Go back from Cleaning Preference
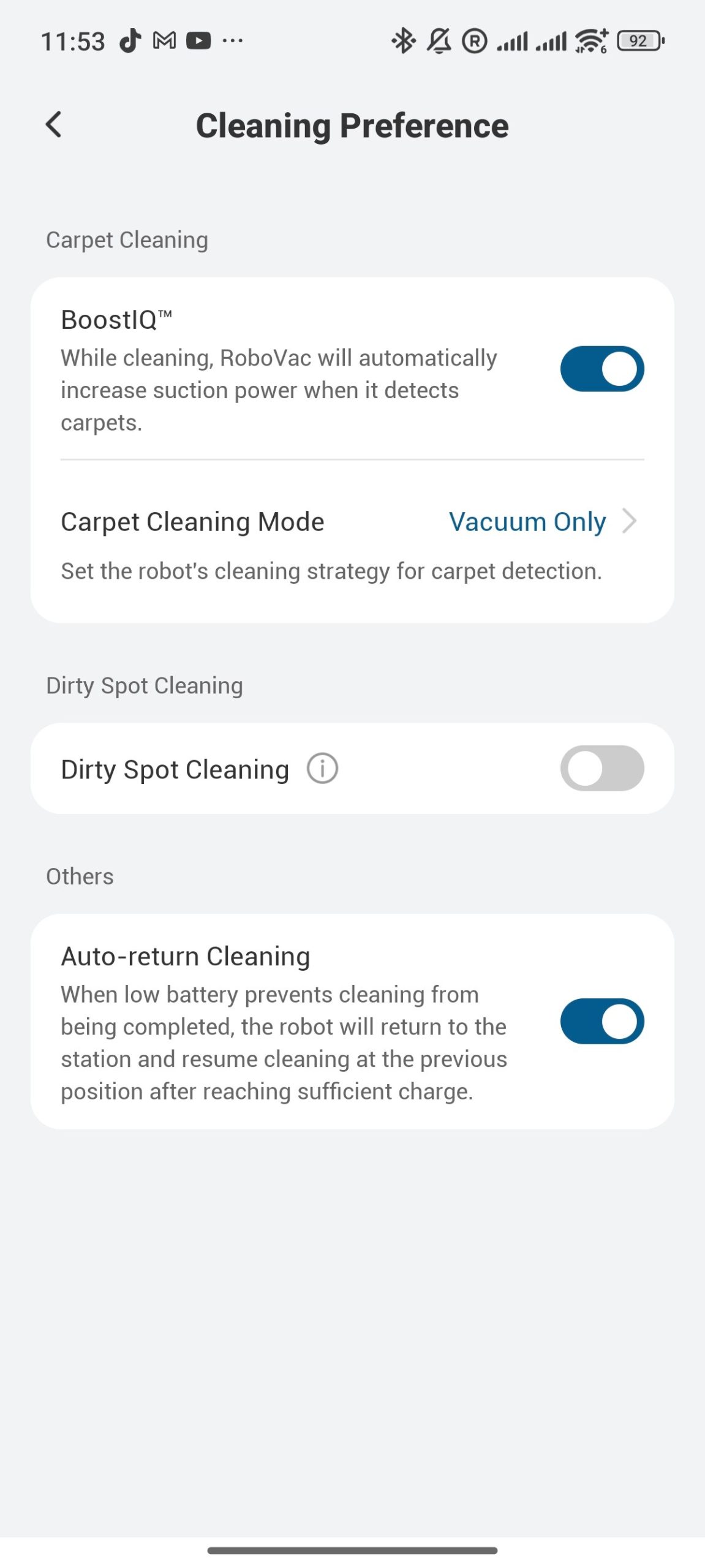 point(54,125)
